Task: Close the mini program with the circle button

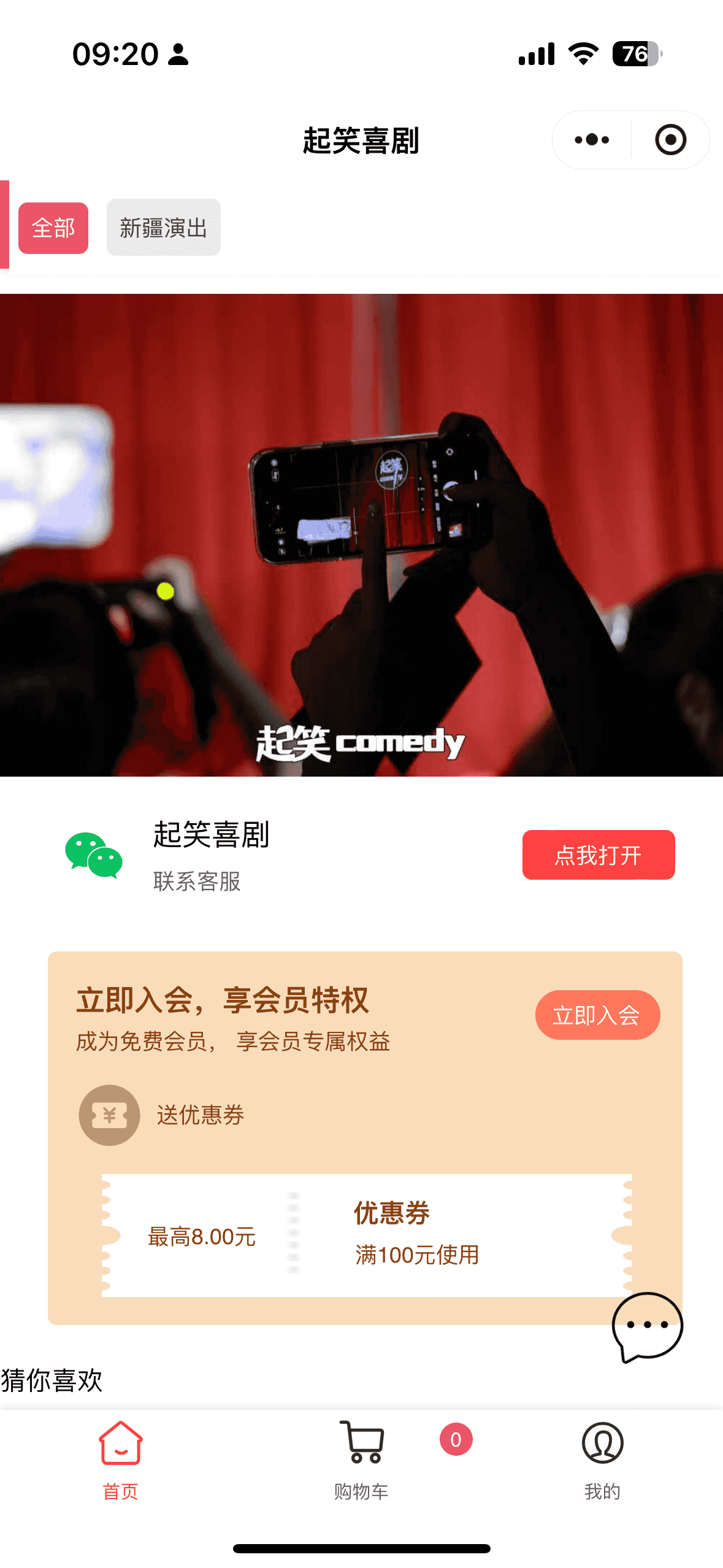Action: [x=670, y=140]
